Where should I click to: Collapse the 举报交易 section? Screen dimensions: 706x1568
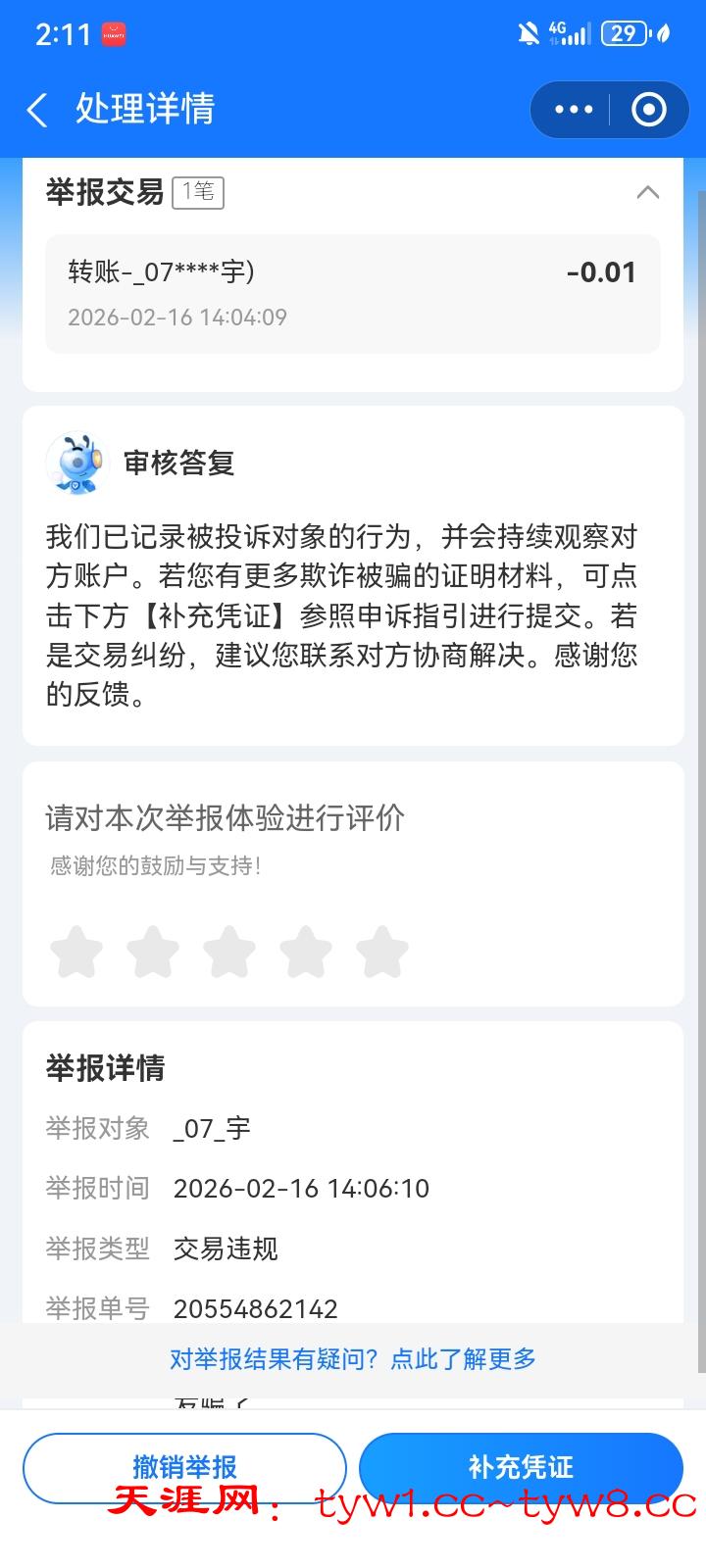[647, 192]
